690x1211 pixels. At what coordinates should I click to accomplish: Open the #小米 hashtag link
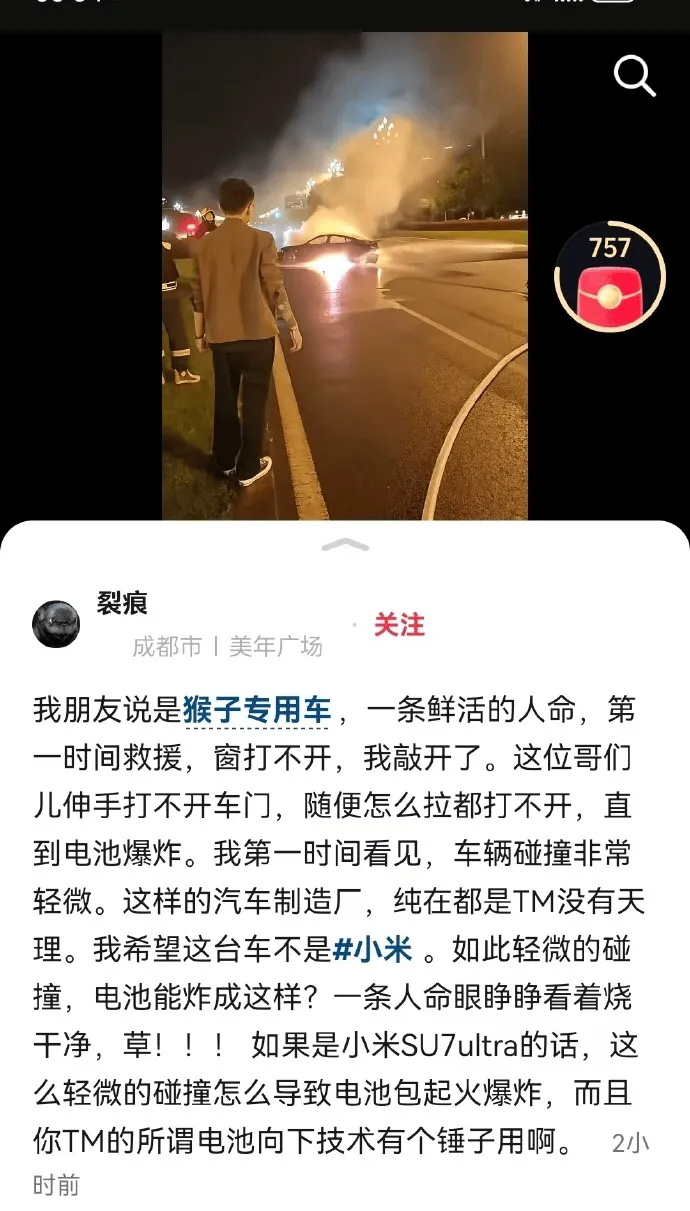[373, 949]
